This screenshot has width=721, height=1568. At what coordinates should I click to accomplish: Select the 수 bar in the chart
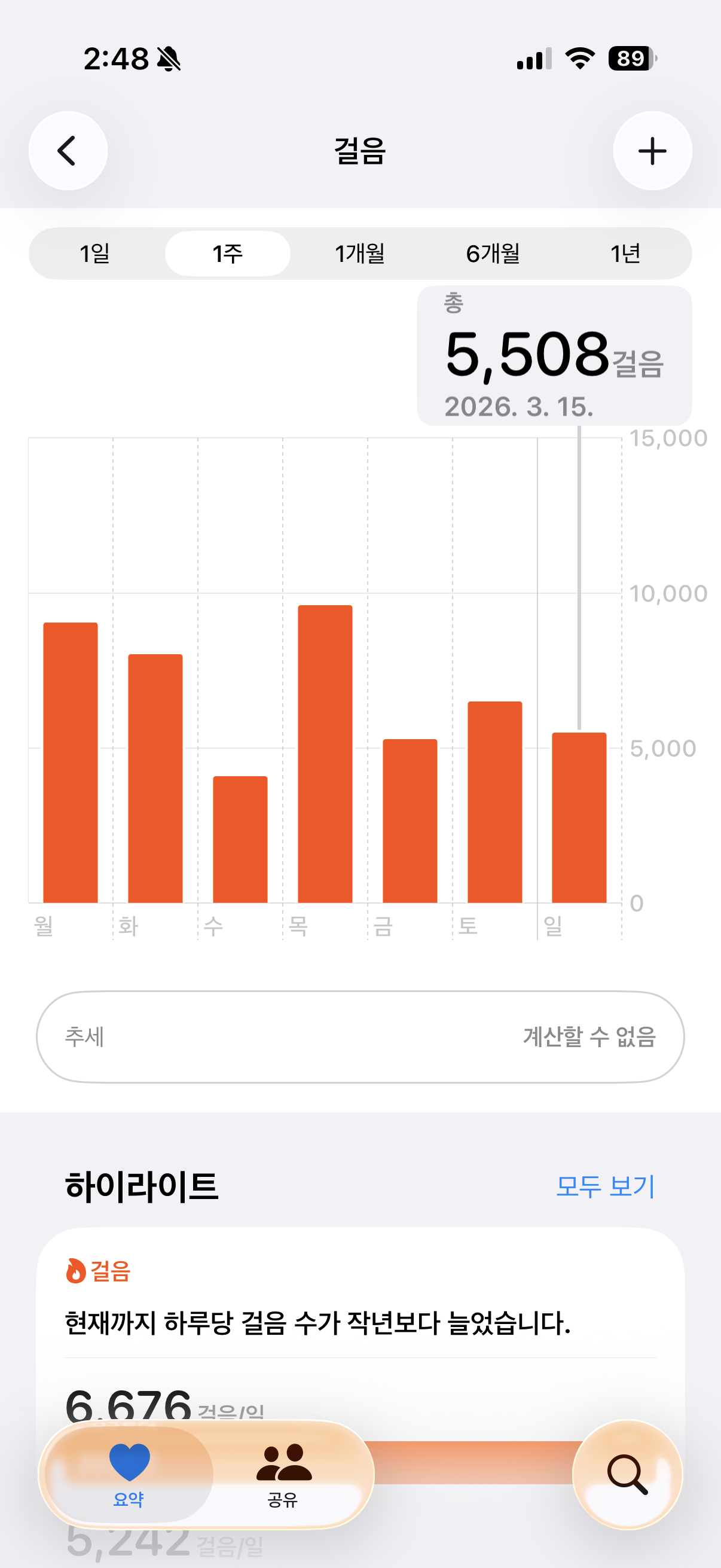pos(240,839)
